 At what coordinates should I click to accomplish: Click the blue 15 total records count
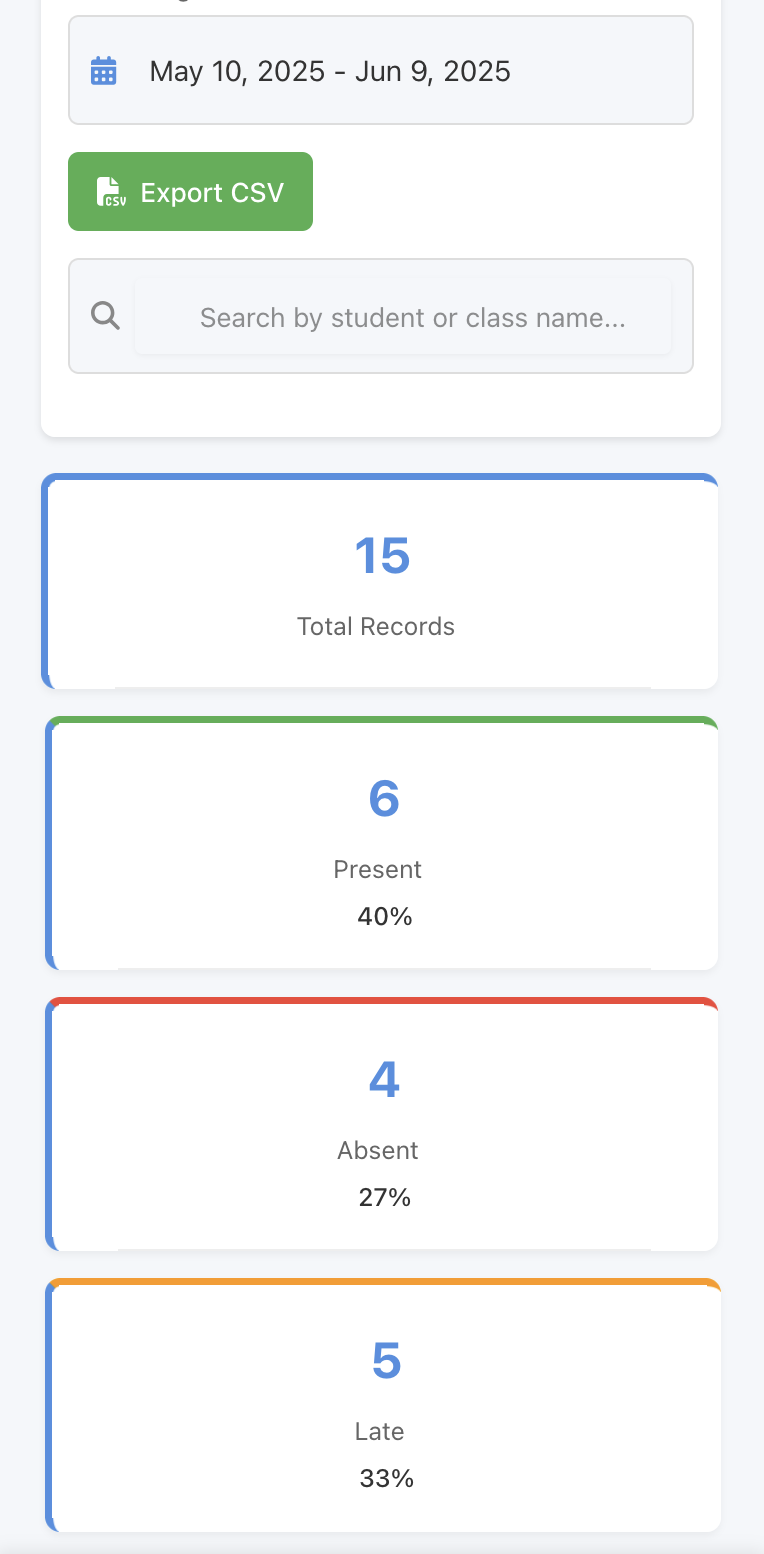[381, 556]
